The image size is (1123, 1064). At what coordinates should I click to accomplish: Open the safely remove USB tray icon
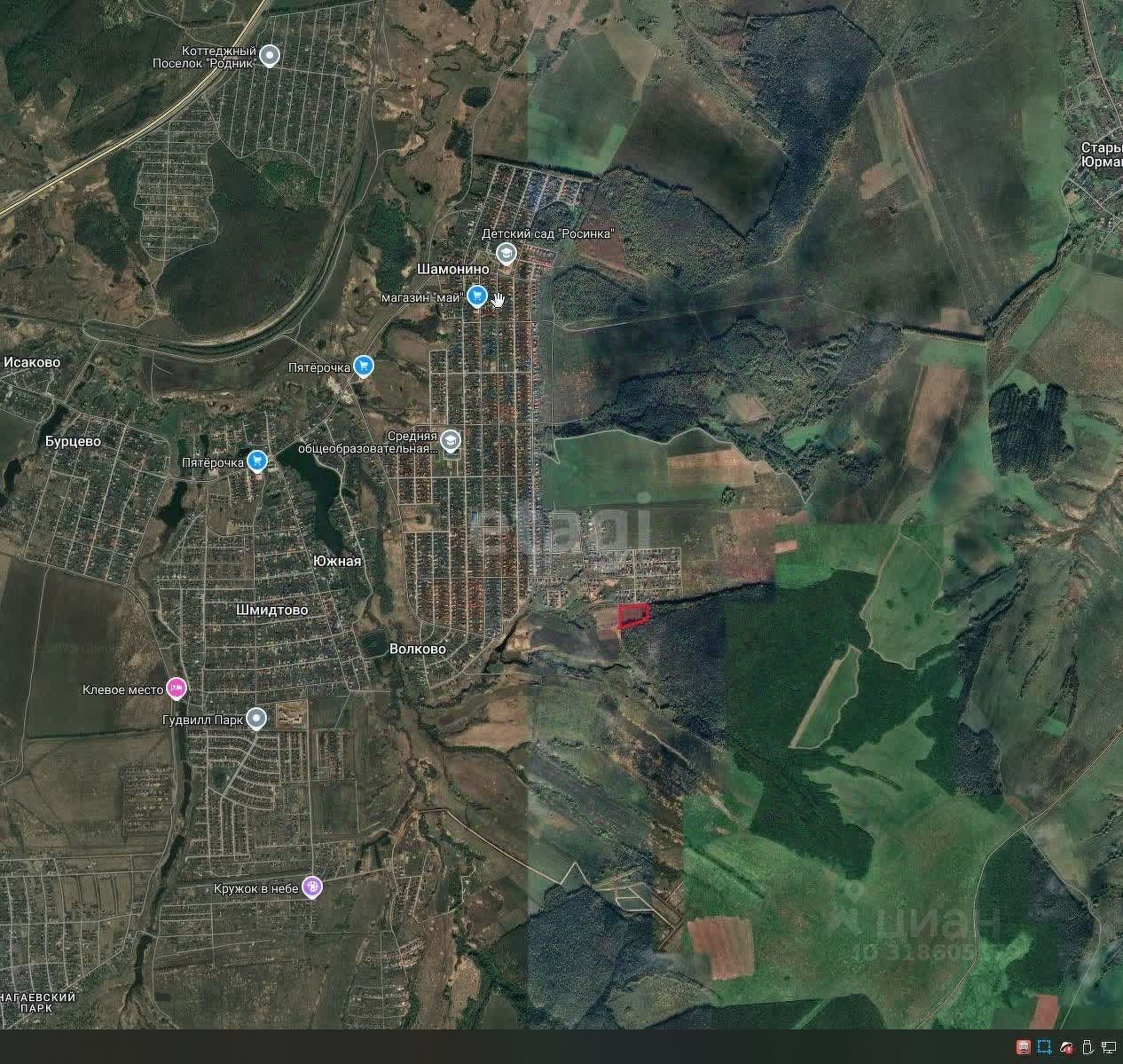(1088, 1047)
